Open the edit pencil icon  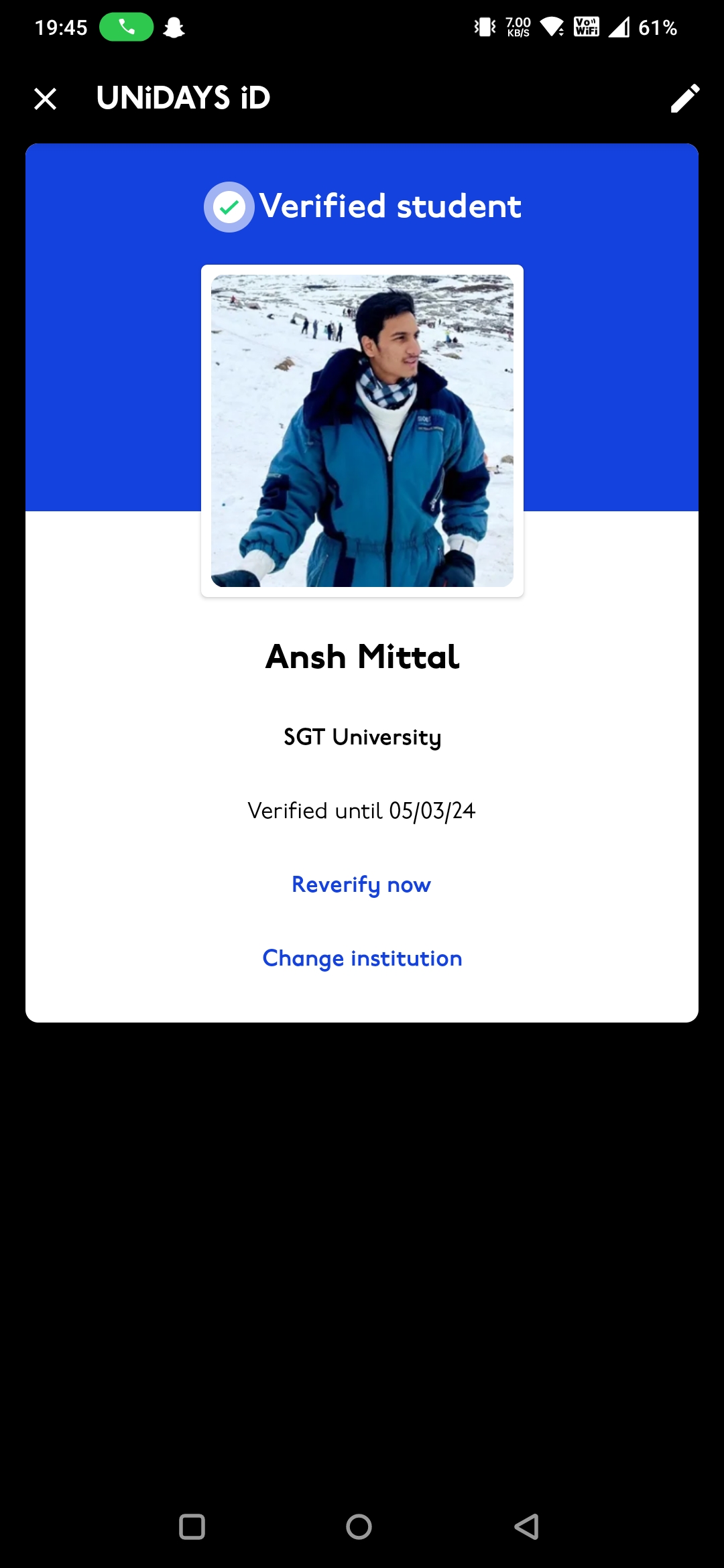685,99
